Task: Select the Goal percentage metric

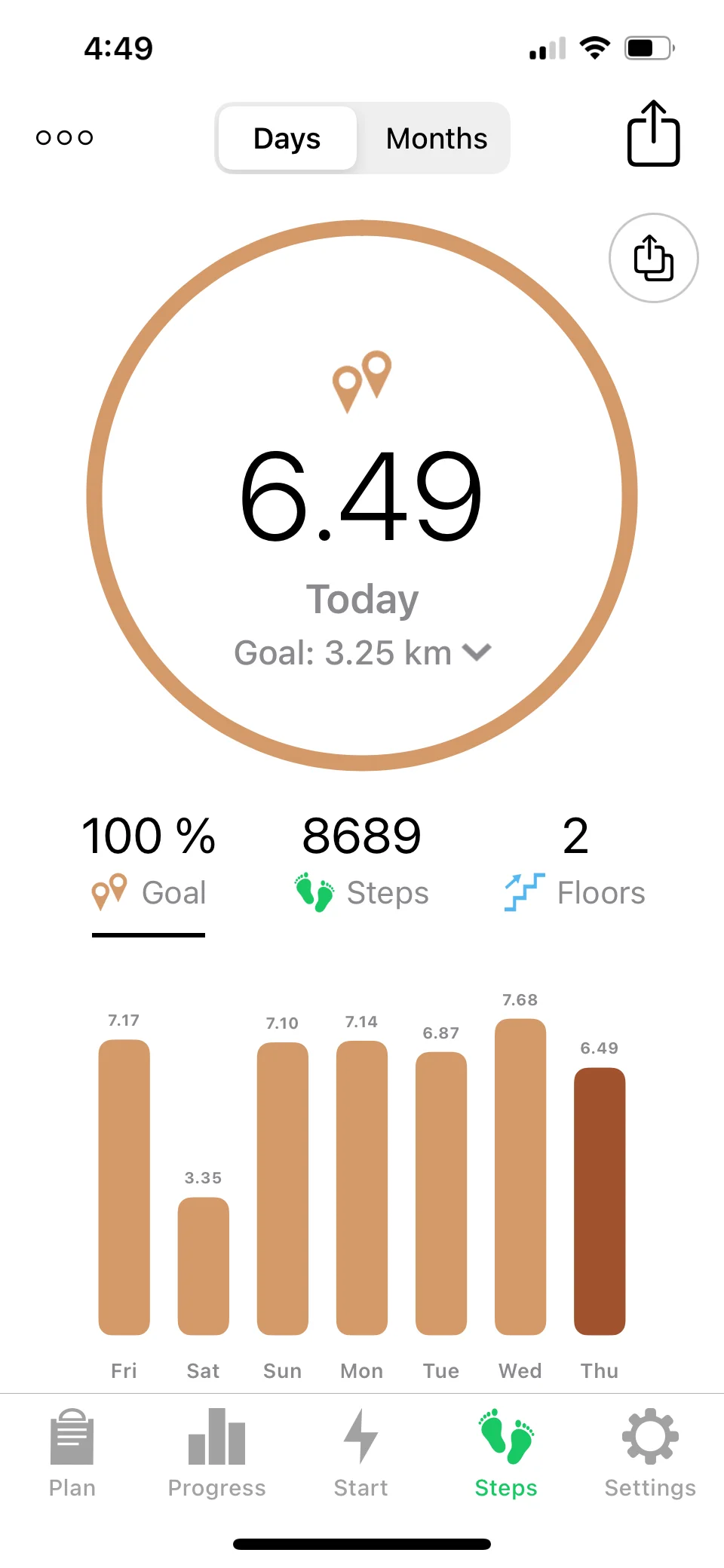Action: pos(149,862)
